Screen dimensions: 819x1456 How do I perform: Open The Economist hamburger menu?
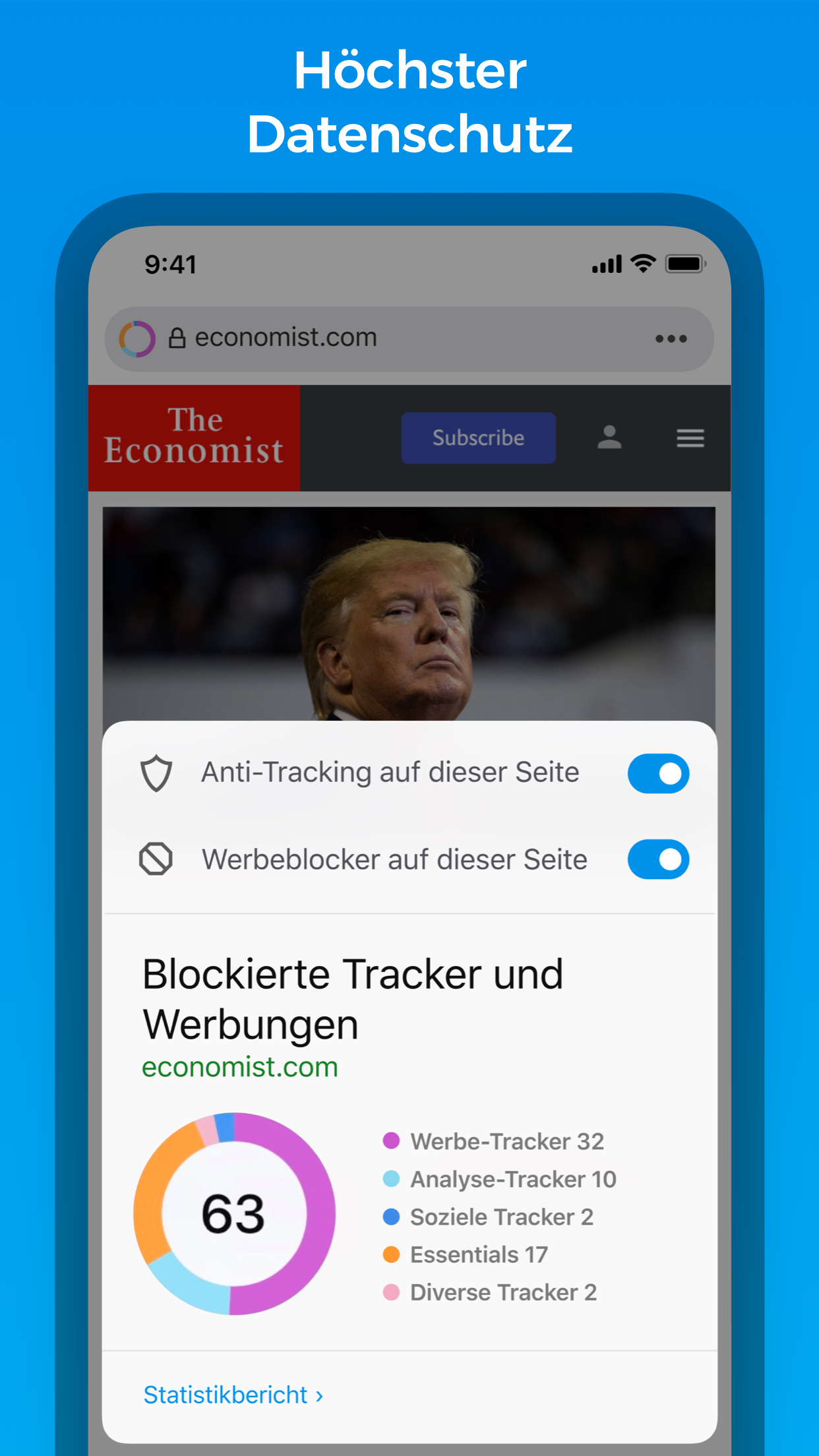[x=690, y=438]
